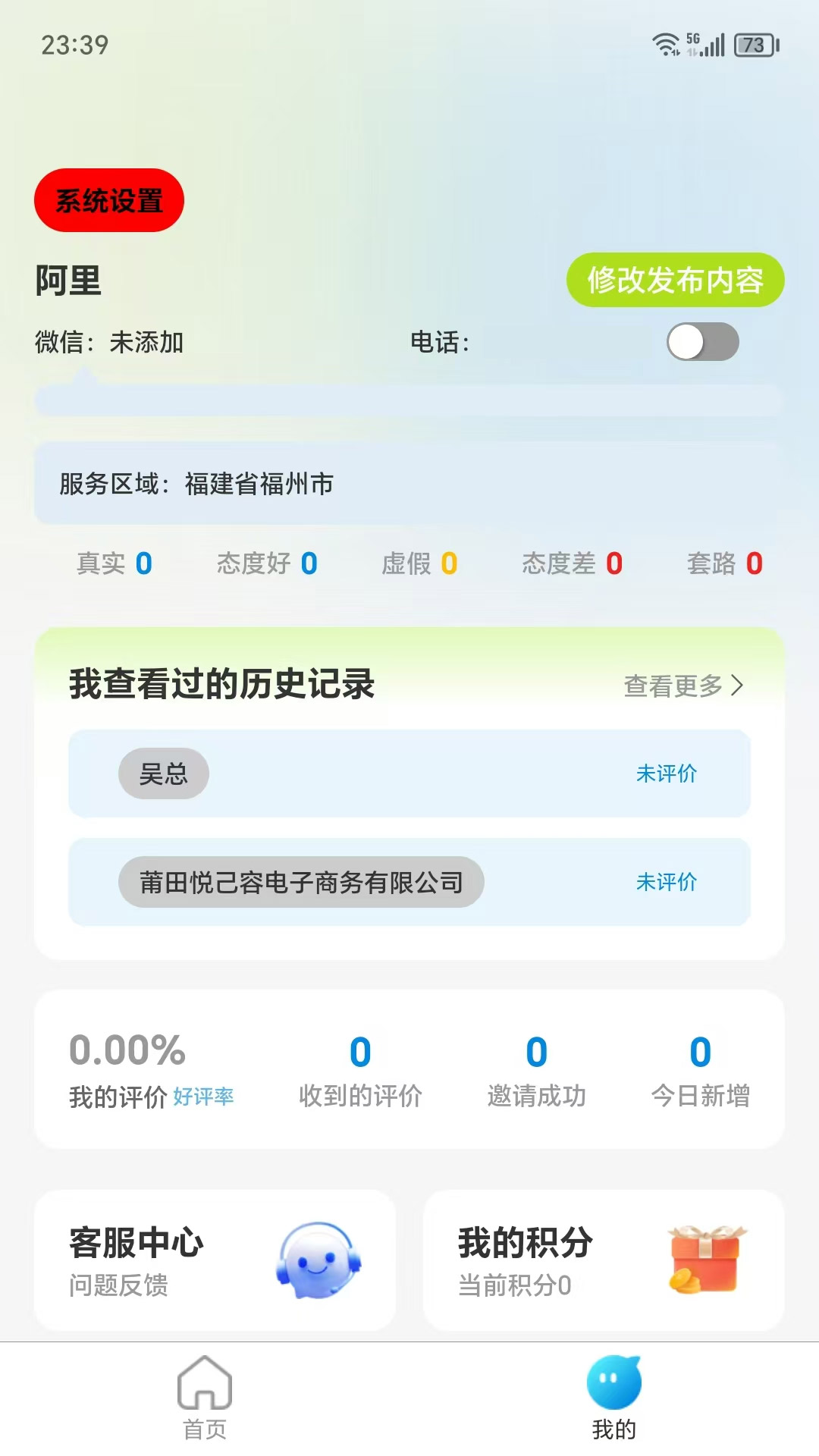Select the 吴总 history tag
Screen dimensions: 819x1456
(x=164, y=773)
